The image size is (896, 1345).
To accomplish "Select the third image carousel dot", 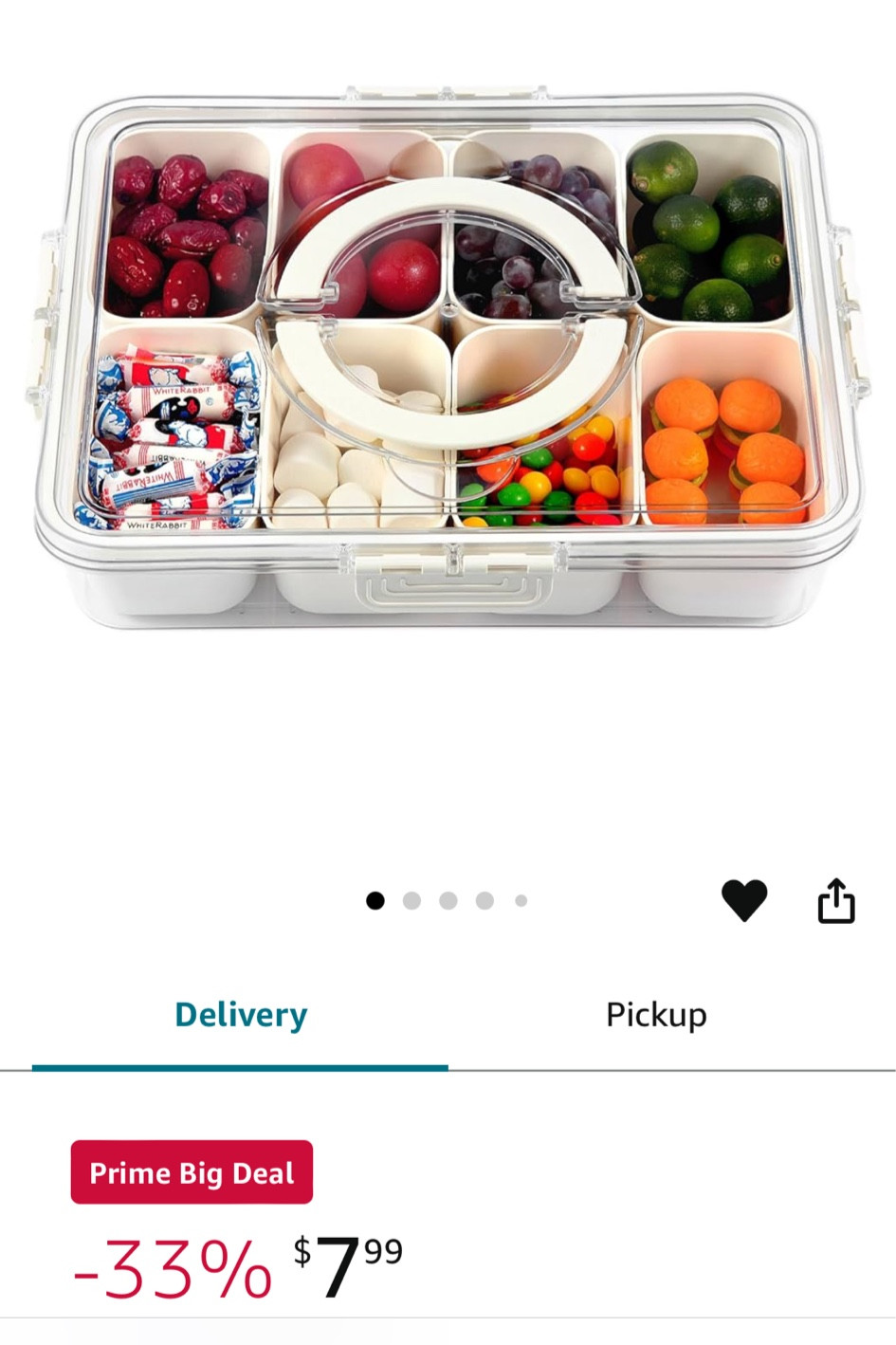I will click(447, 901).
